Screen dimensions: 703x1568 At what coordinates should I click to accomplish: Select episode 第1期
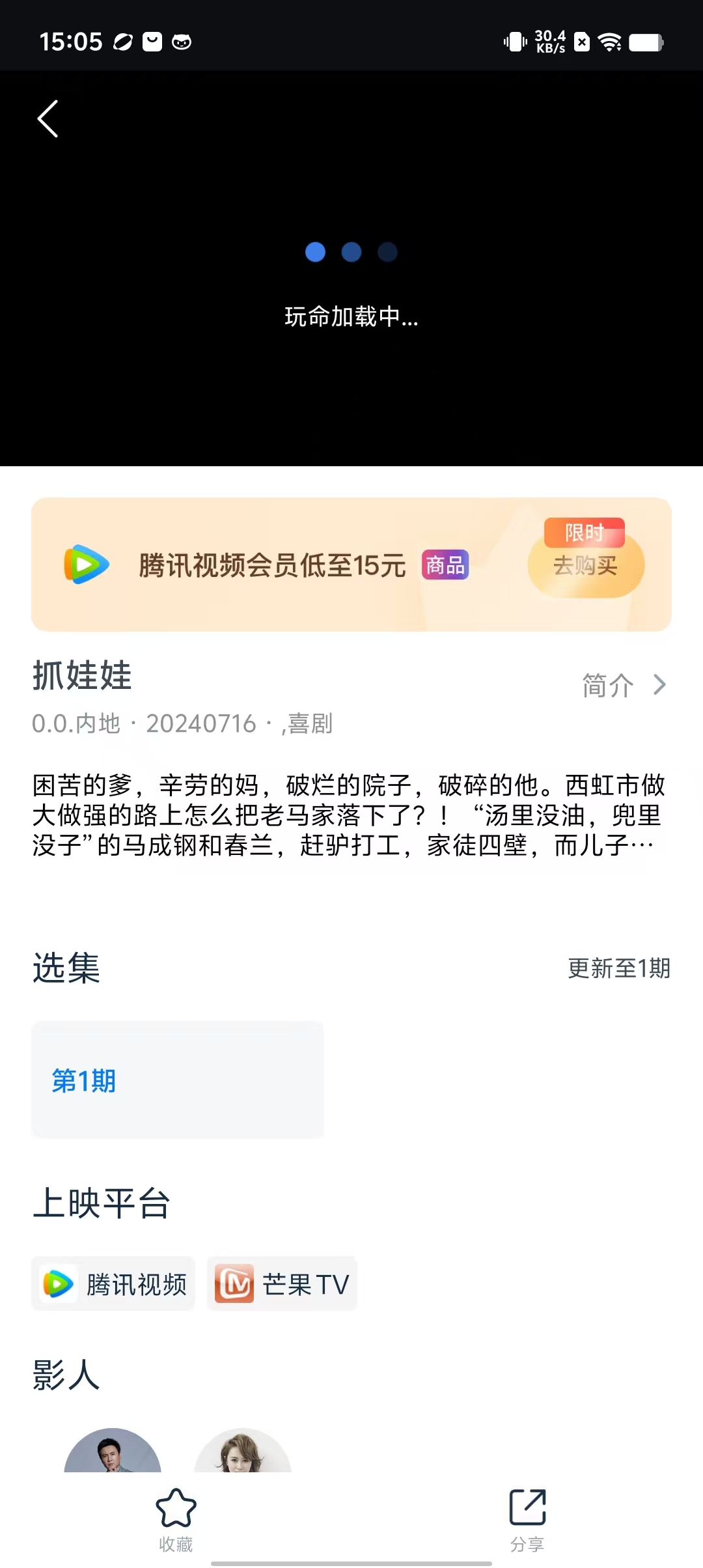tap(178, 1080)
